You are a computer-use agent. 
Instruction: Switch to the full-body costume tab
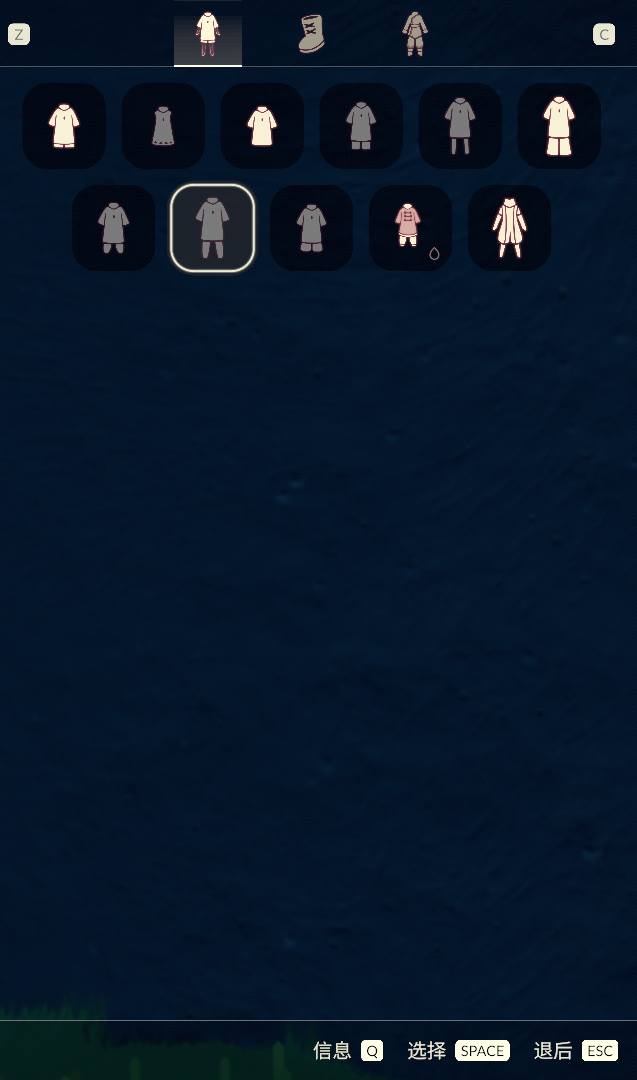pyautogui.click(x=414, y=34)
